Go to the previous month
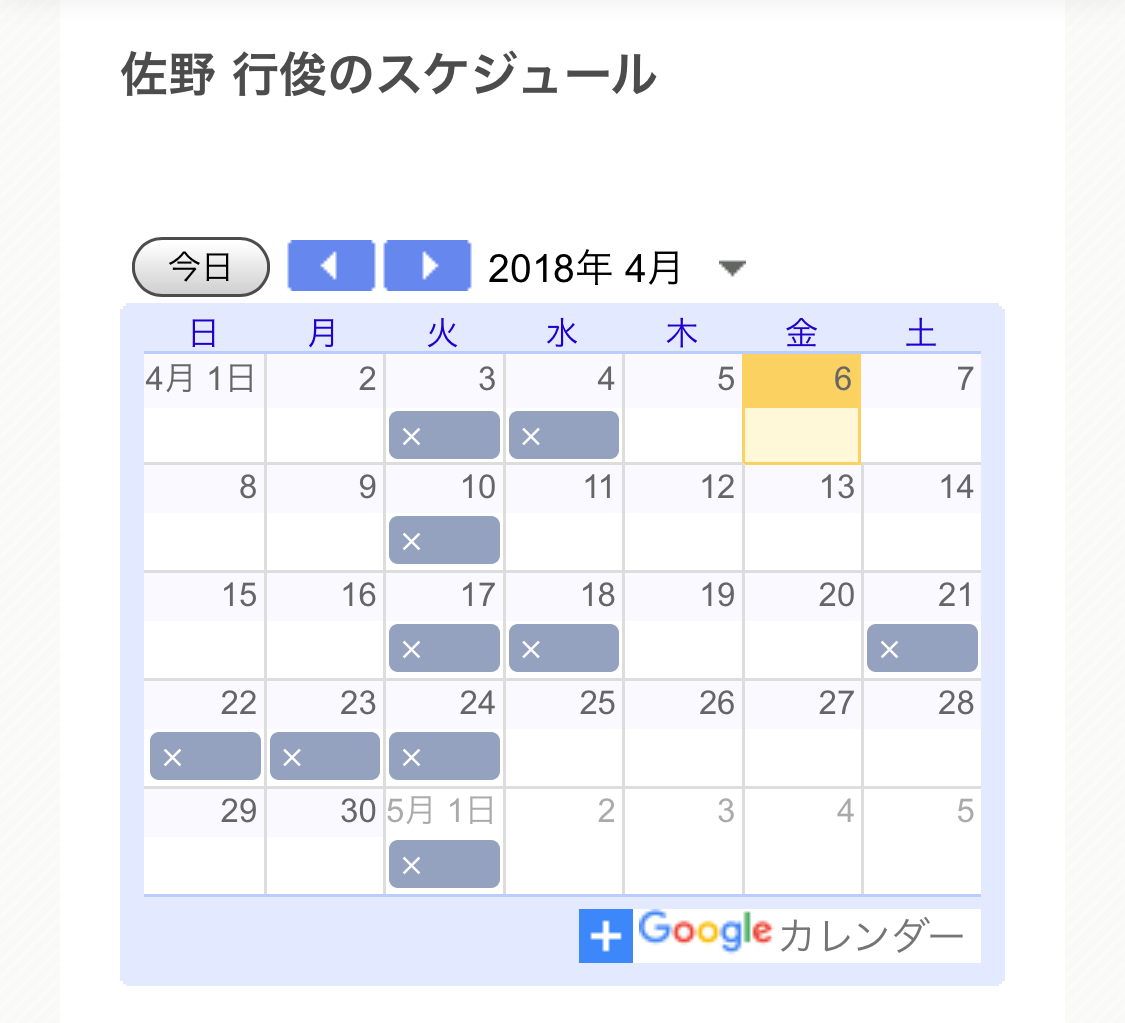This screenshot has height=1023, width=1125. tap(330, 266)
